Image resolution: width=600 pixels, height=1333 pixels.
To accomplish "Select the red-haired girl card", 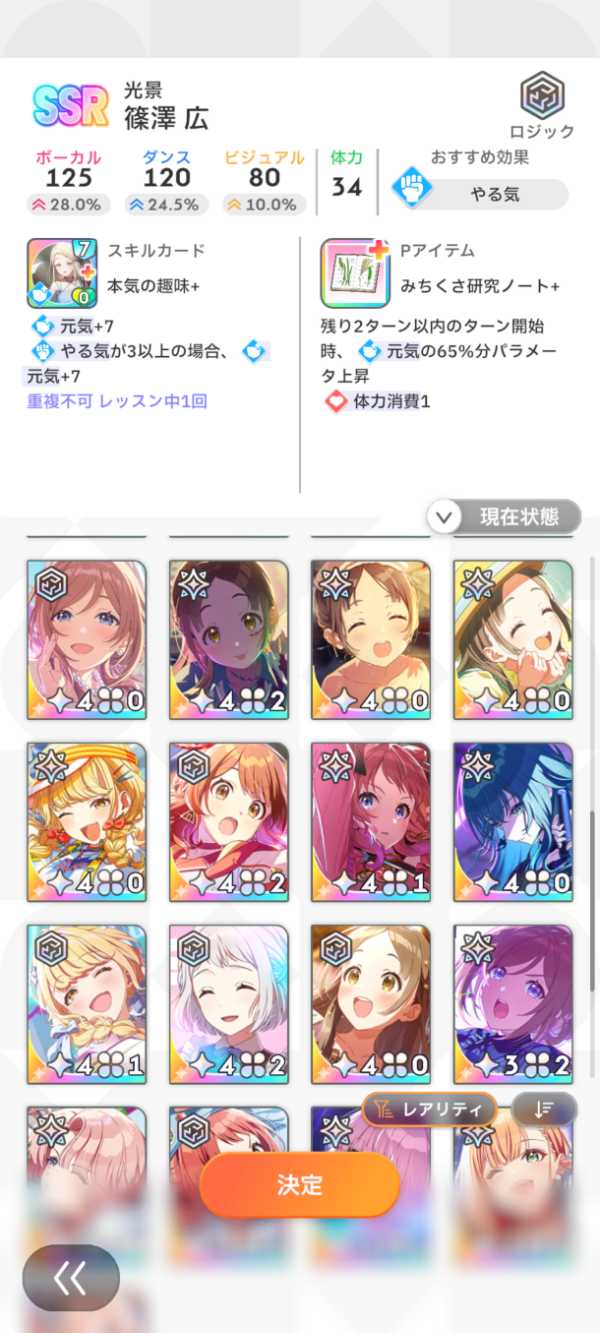I will [371, 821].
